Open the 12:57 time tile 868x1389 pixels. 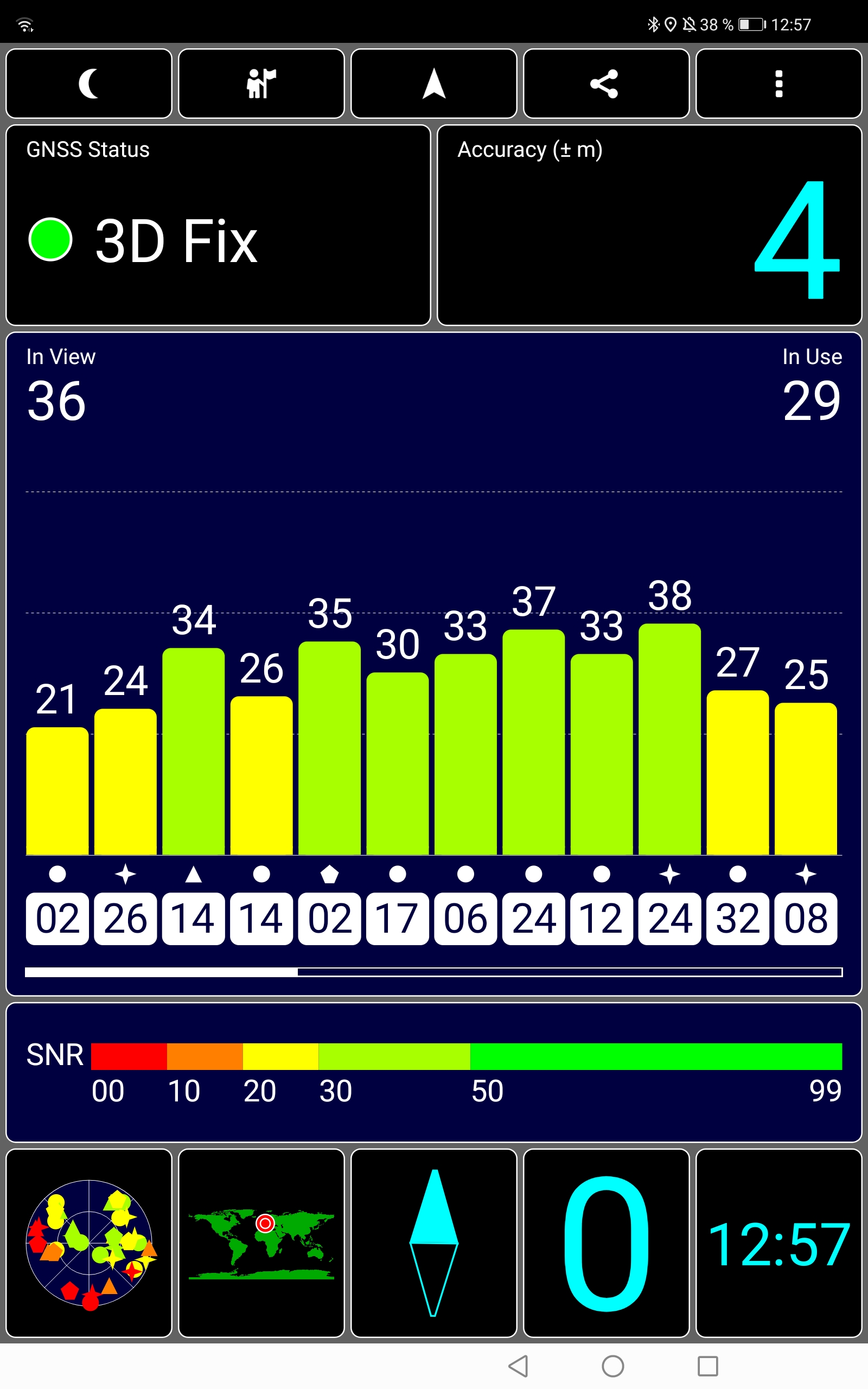[x=778, y=1243]
